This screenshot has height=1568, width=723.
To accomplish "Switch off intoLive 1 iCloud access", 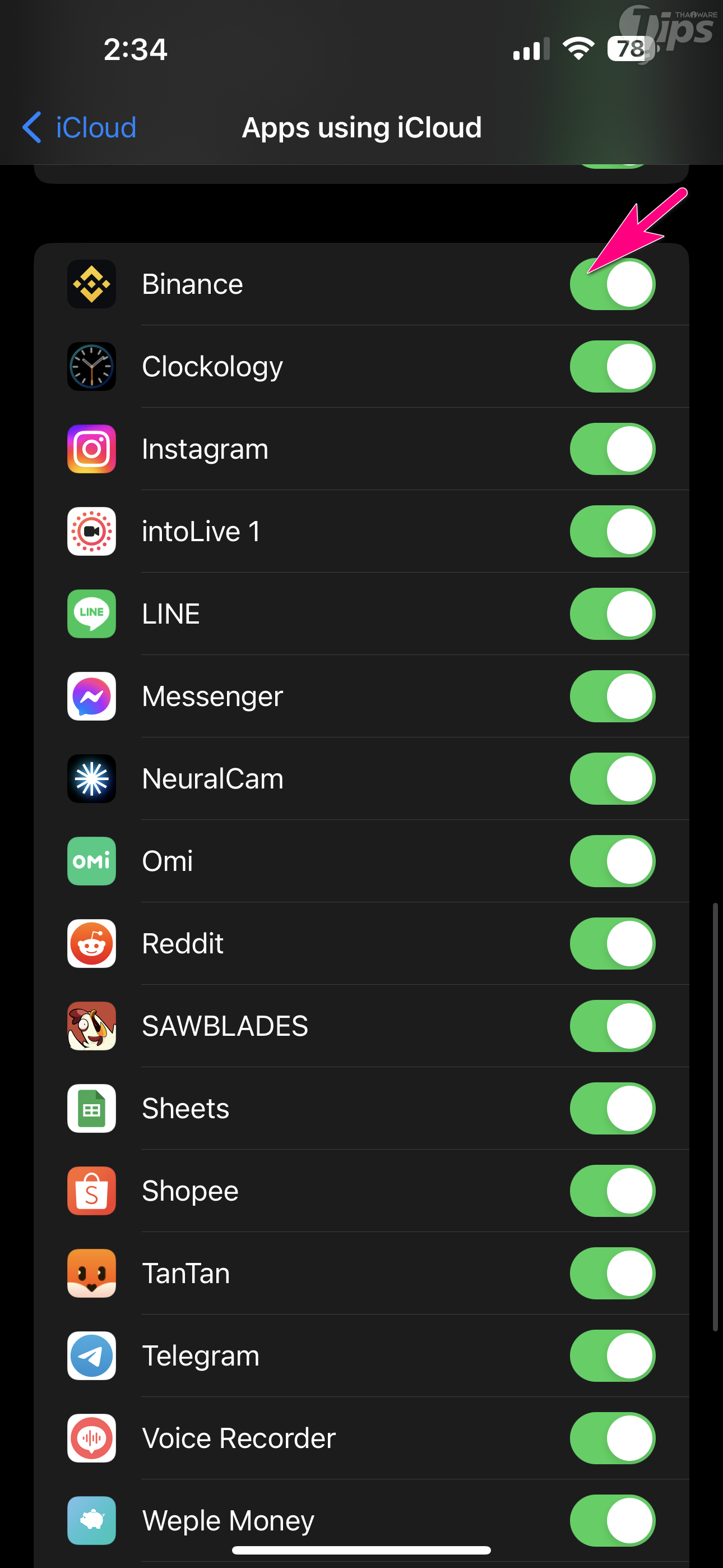I will point(612,532).
